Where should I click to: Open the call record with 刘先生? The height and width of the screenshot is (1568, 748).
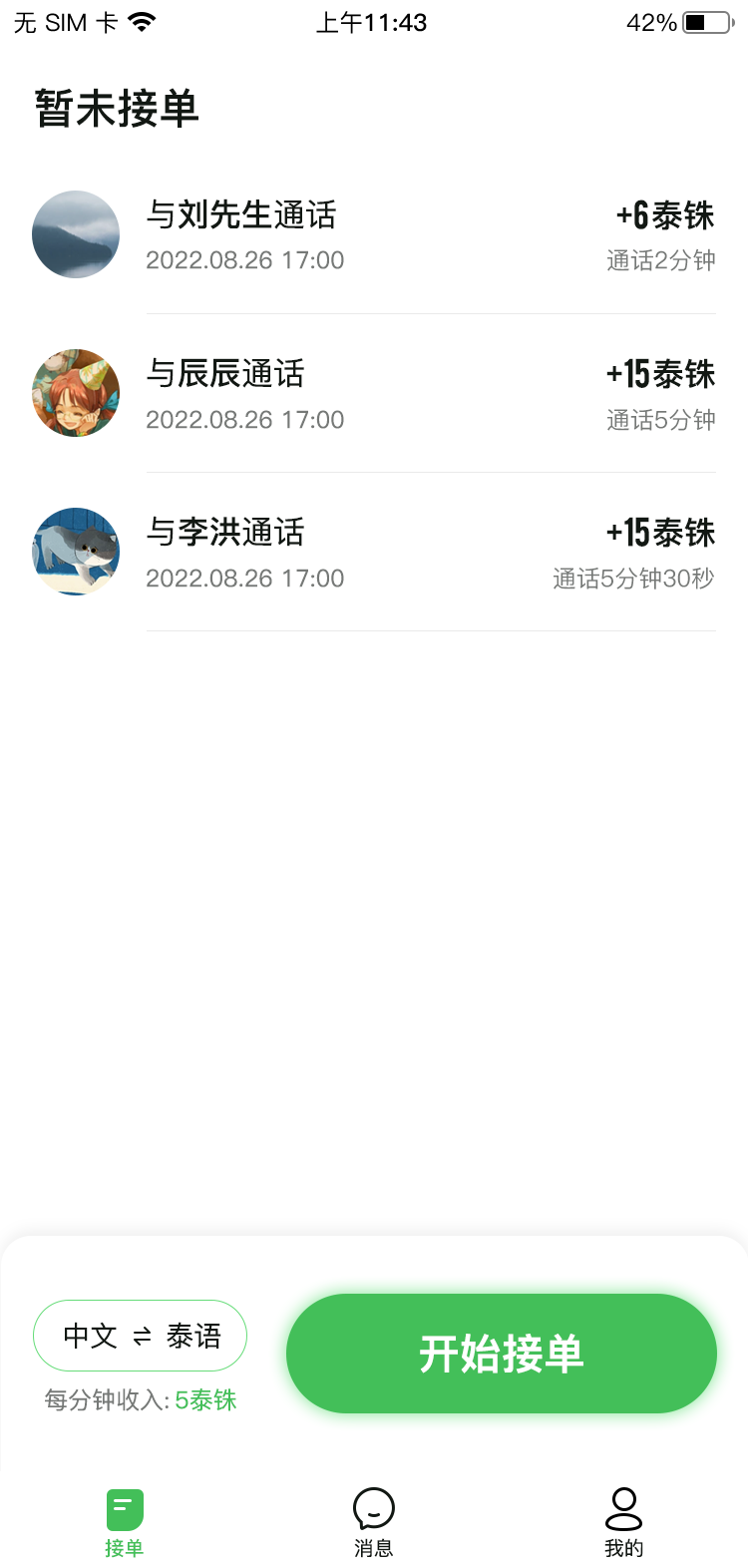point(374,235)
